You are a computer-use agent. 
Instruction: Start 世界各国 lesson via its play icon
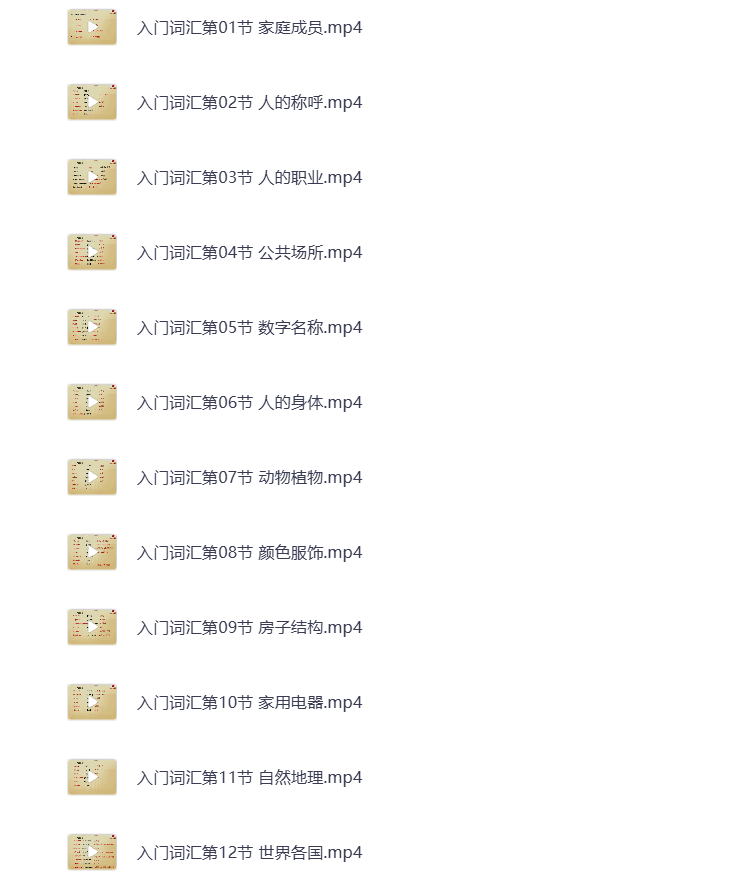point(93,852)
